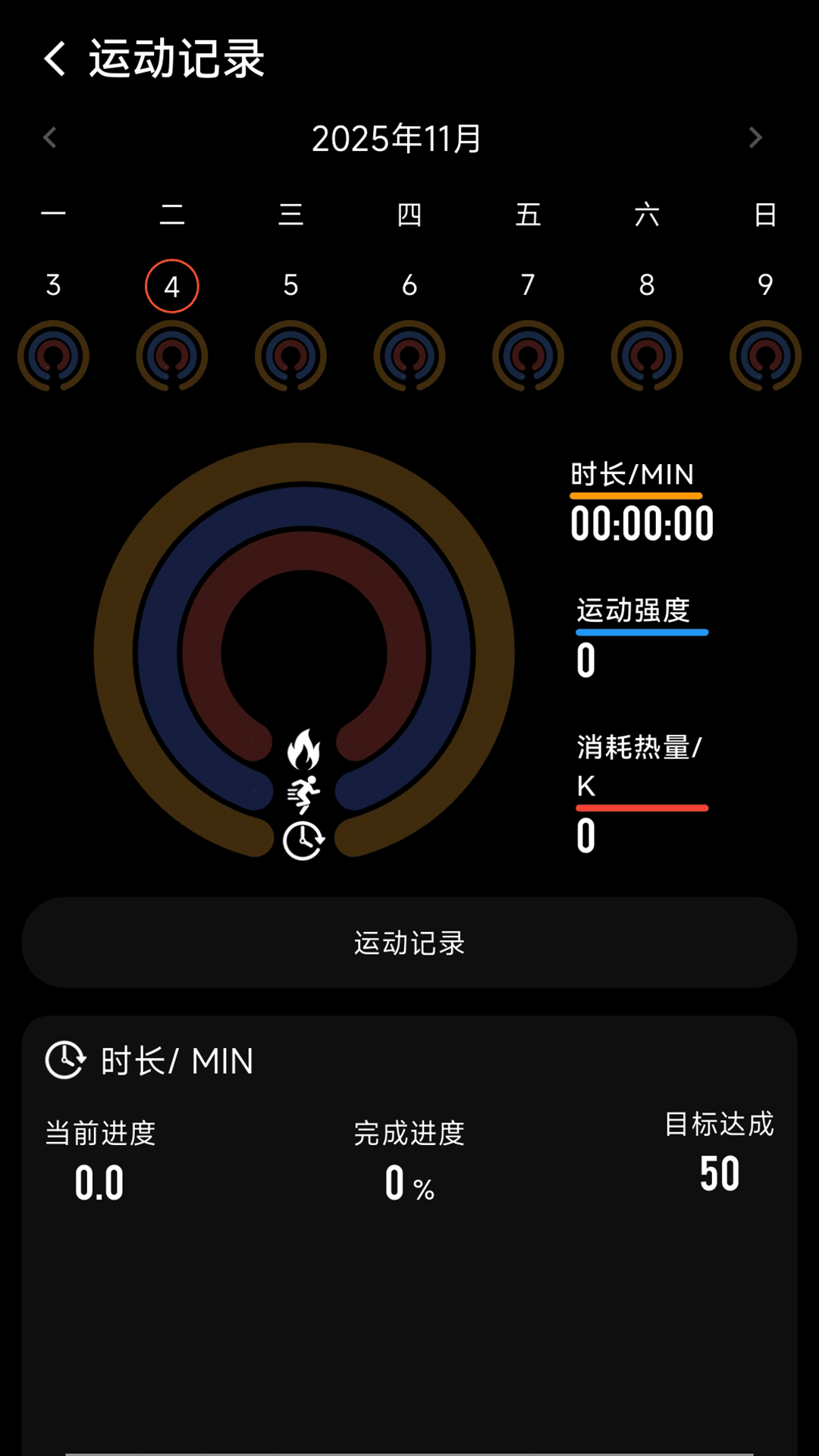The image size is (819, 1456).
Task: Select the running figure intensity icon
Action: point(306,794)
